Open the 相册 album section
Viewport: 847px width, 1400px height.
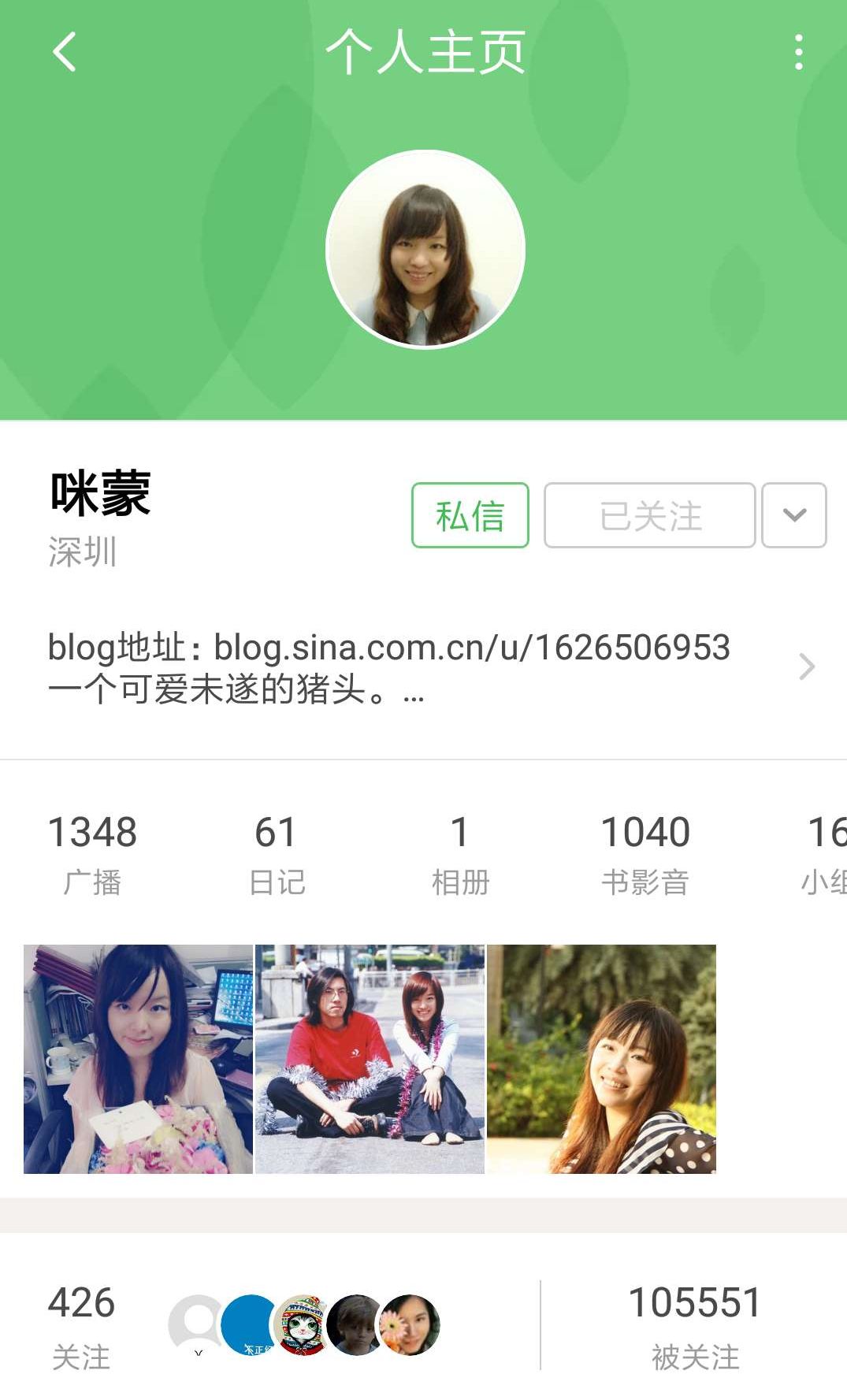(x=460, y=853)
